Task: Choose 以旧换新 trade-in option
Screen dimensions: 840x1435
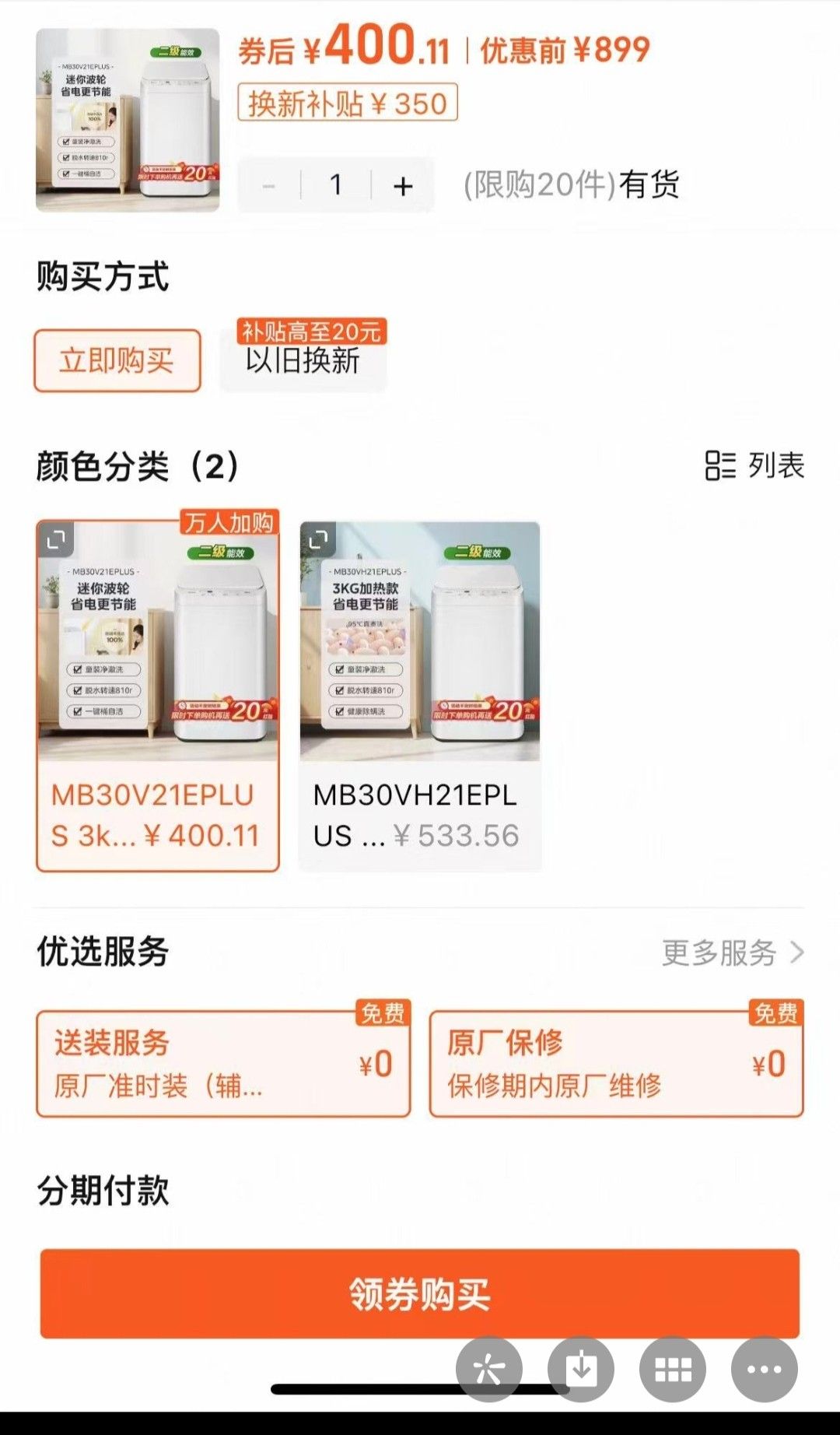Action: (x=303, y=360)
